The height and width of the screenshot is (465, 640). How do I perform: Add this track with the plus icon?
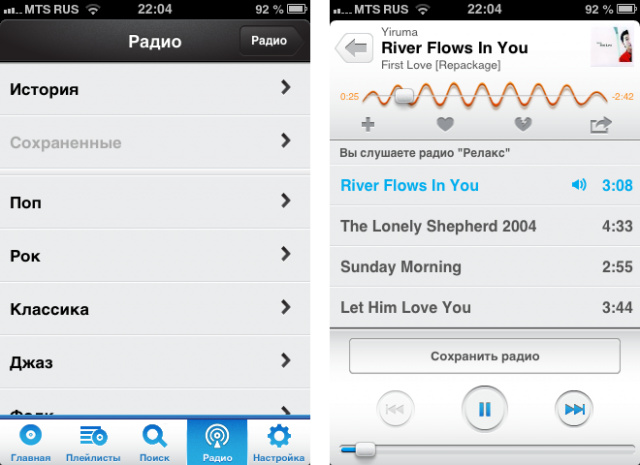(x=367, y=125)
